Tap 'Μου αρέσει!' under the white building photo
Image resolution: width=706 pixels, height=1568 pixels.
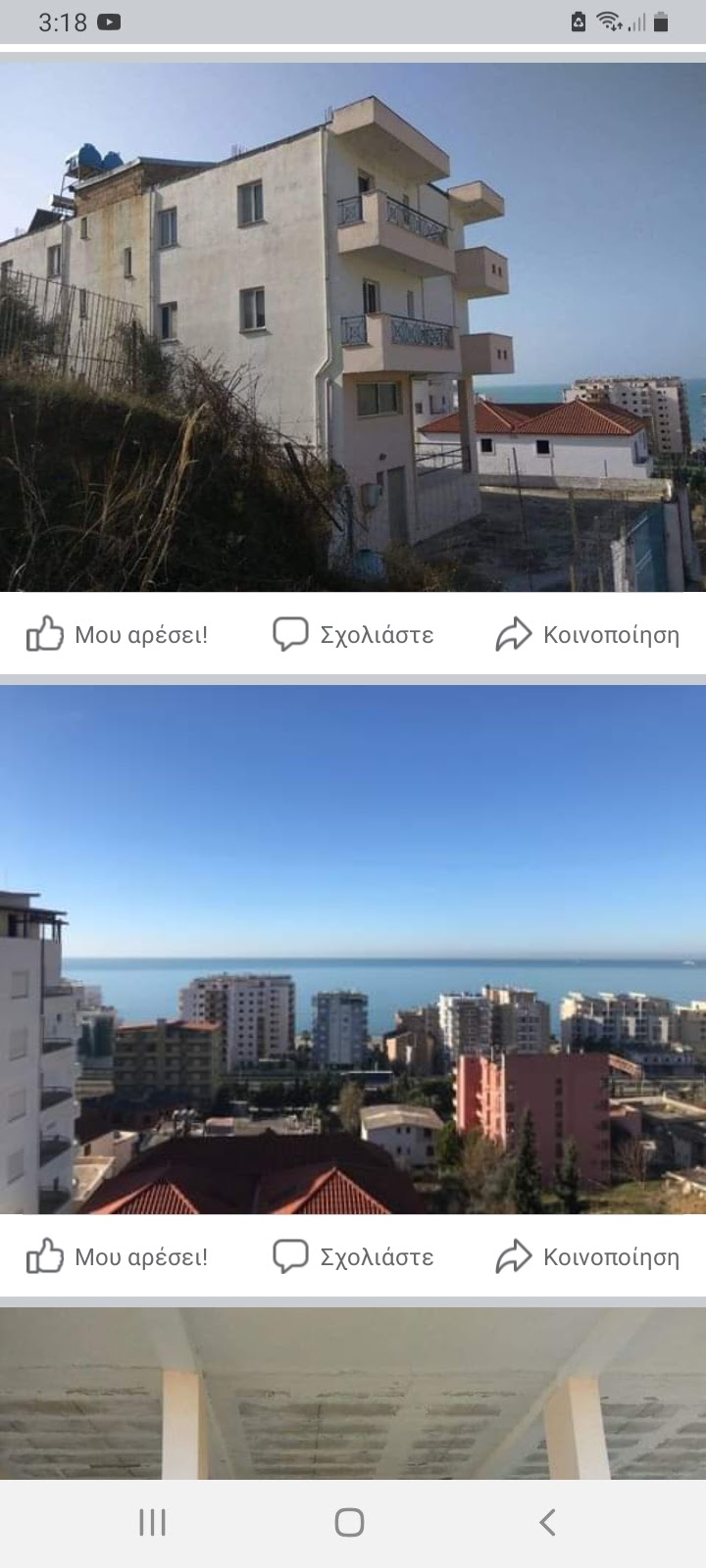pyautogui.click(x=142, y=633)
